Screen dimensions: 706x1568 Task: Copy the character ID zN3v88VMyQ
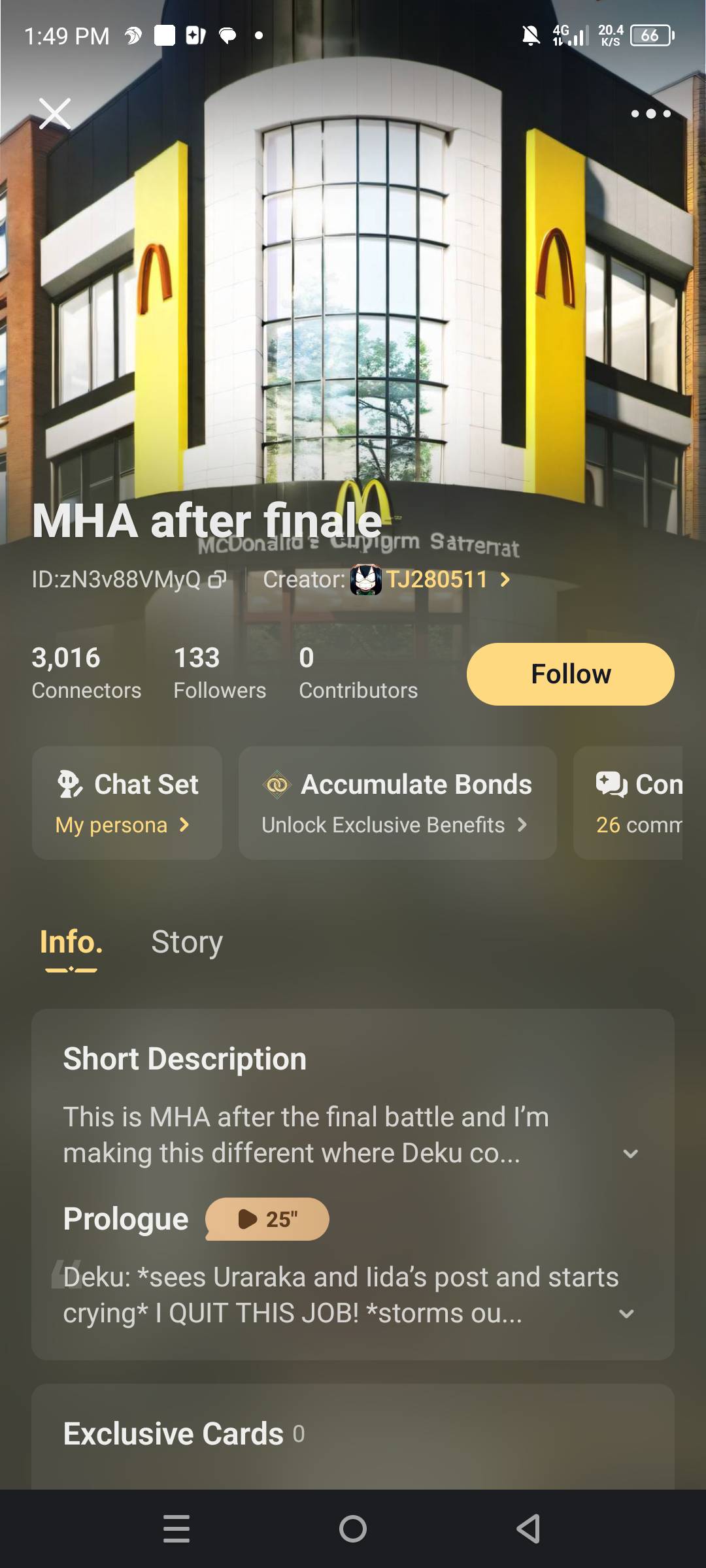point(217,580)
